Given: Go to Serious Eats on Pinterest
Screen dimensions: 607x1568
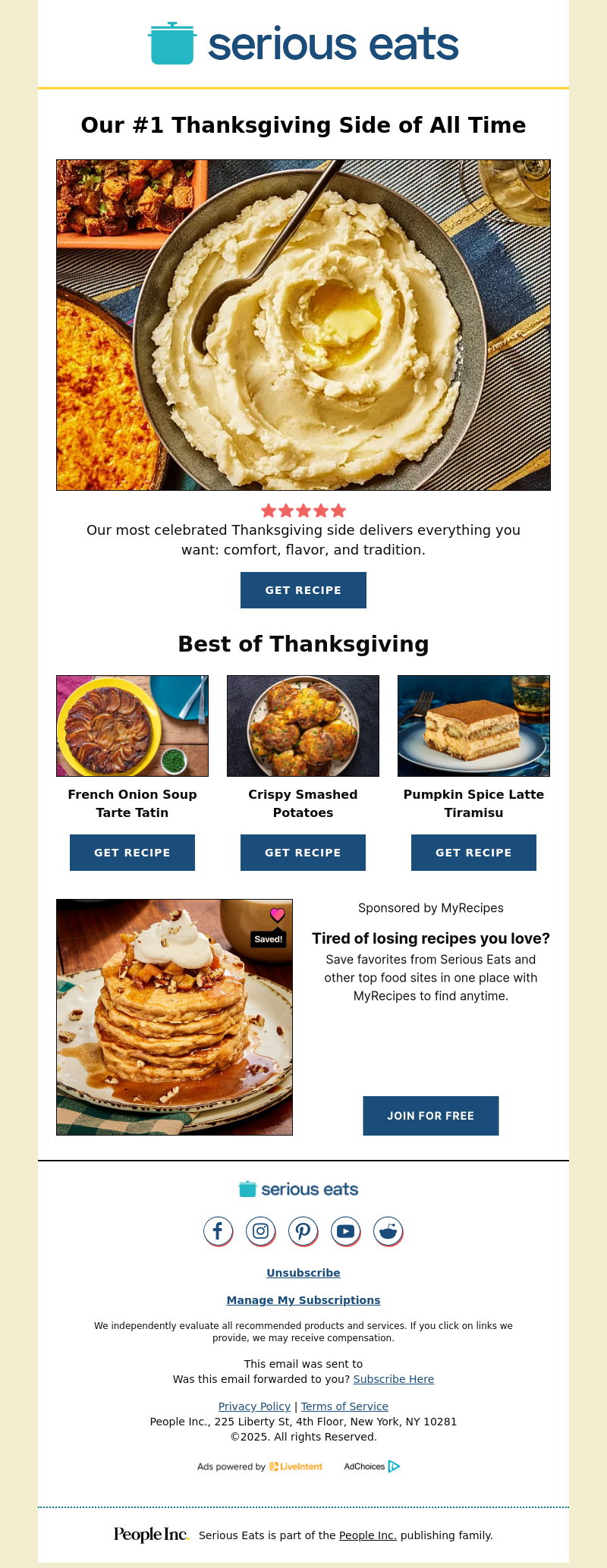Looking at the screenshot, I should pos(303,1230).
